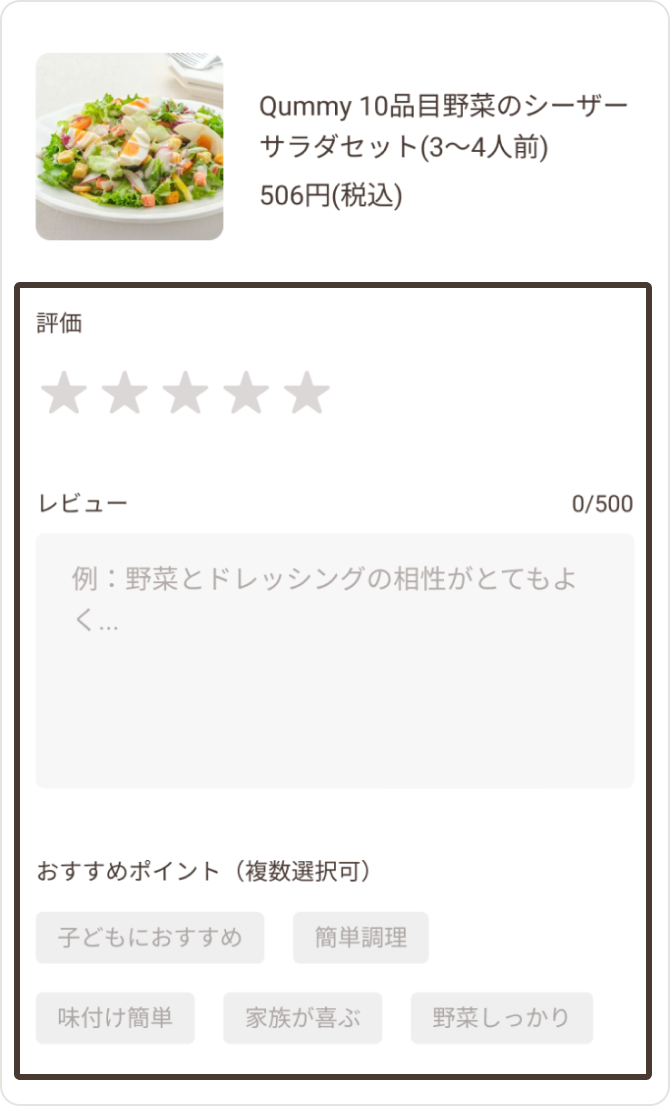Tap the 味付け簡単 chip

point(115,1018)
